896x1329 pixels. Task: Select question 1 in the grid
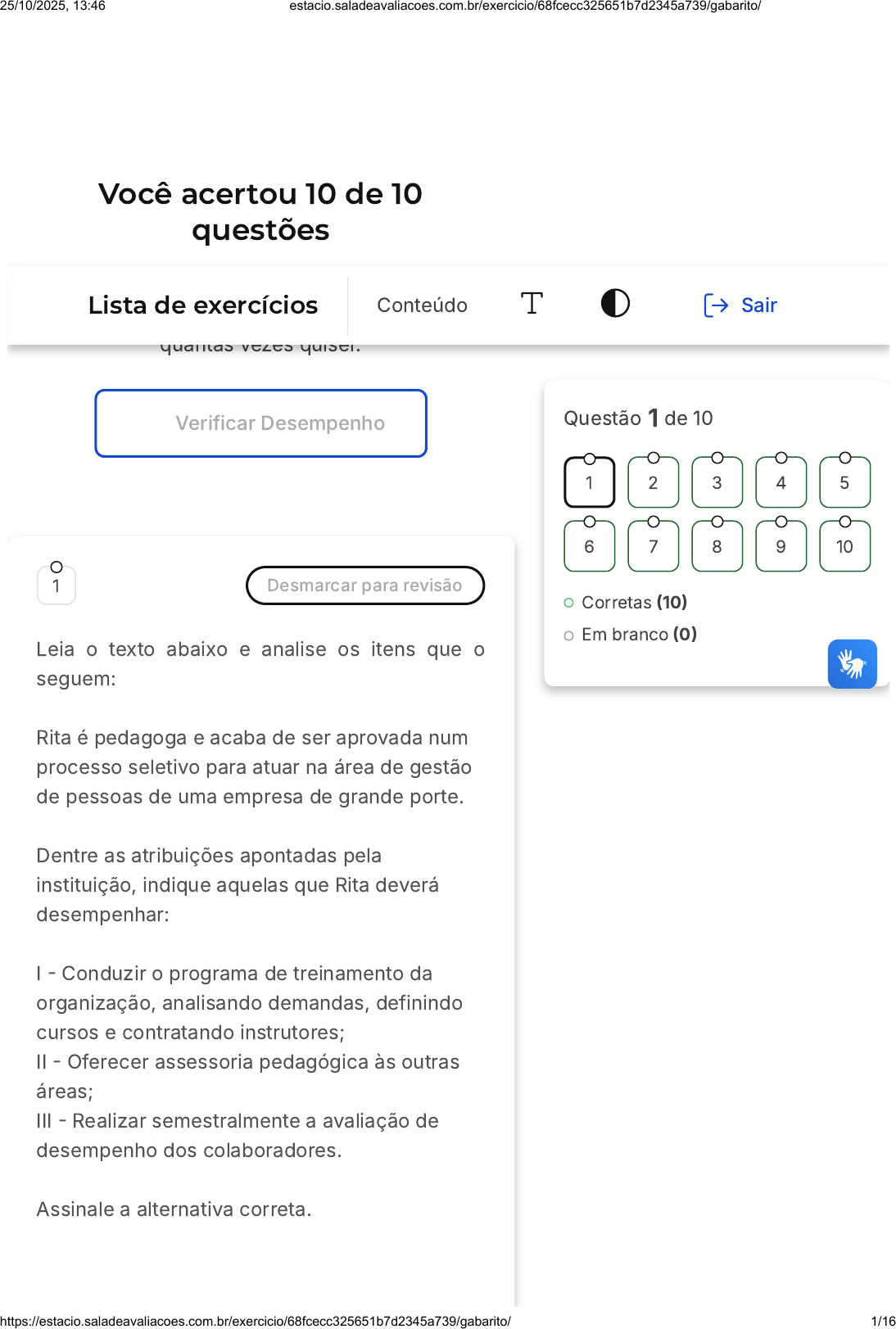click(x=589, y=483)
